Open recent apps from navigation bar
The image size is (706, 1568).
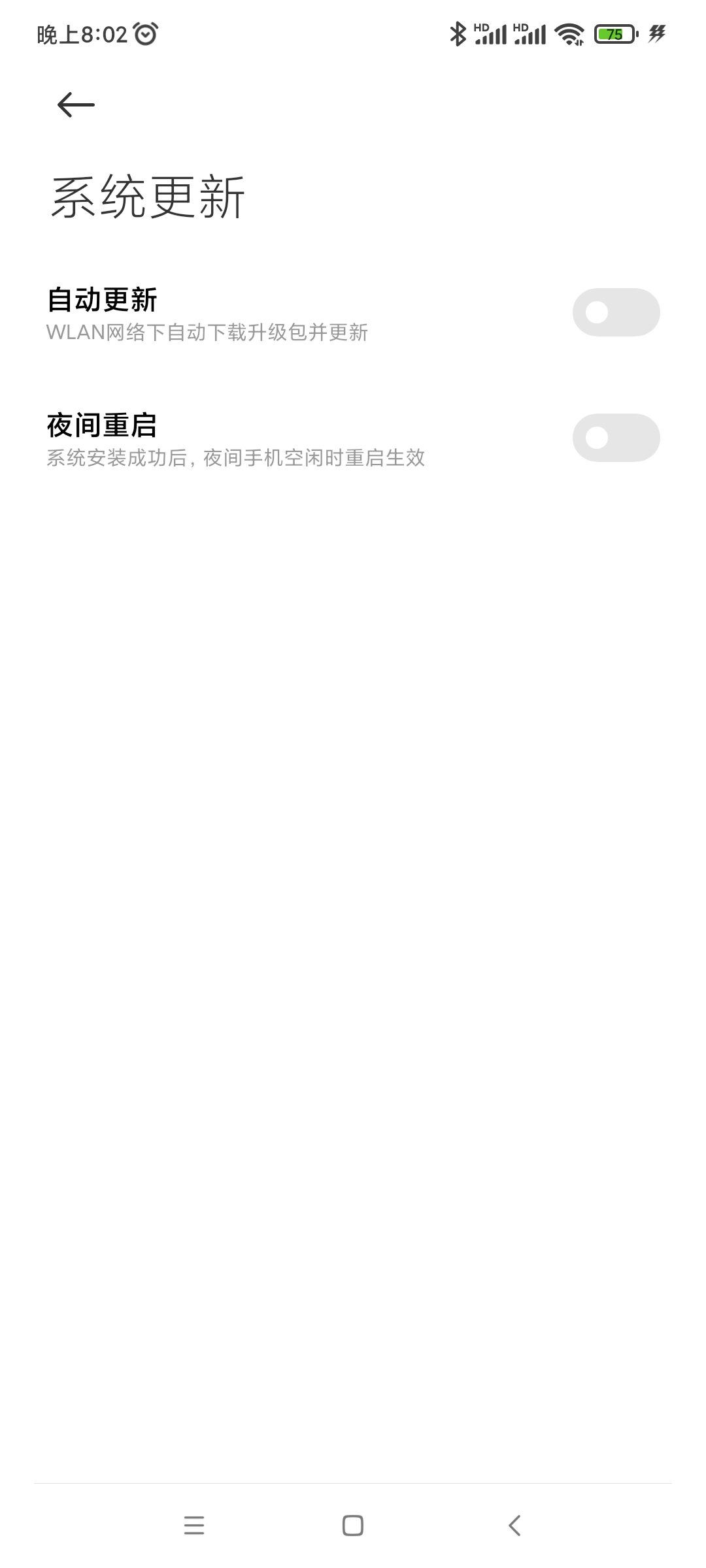click(194, 1526)
